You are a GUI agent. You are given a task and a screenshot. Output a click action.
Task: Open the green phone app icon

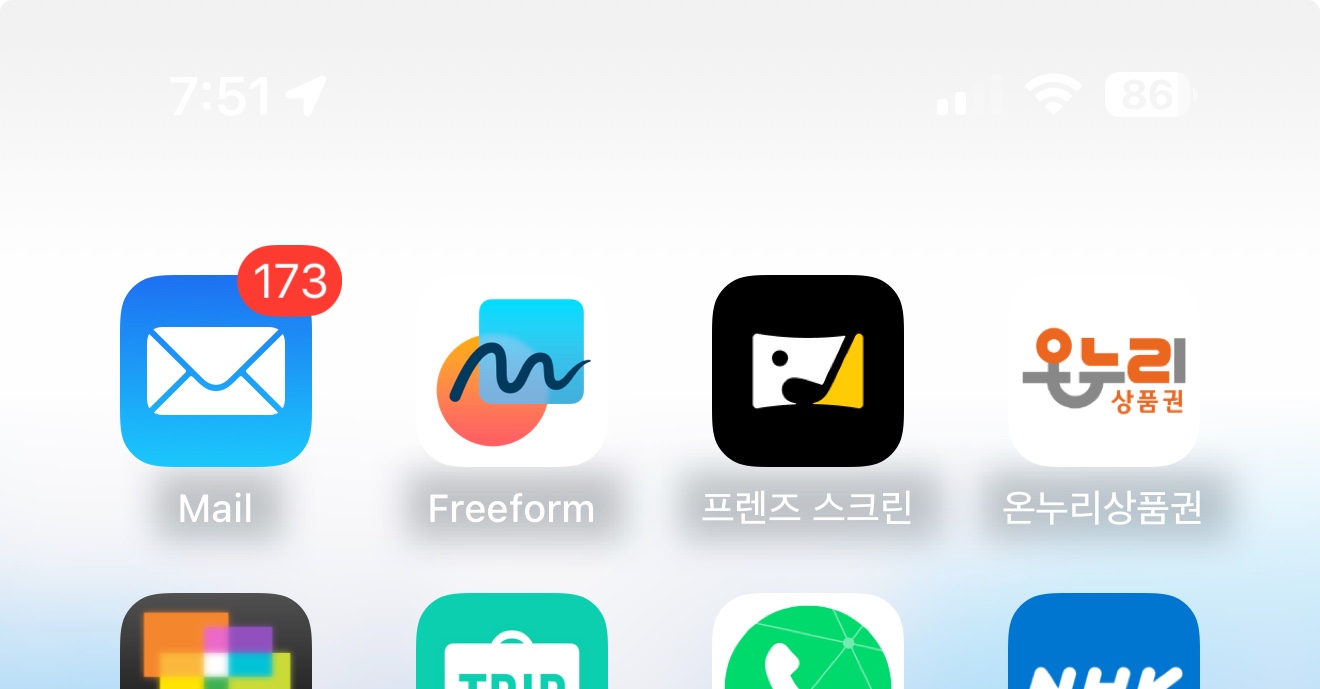pyautogui.click(x=807, y=645)
